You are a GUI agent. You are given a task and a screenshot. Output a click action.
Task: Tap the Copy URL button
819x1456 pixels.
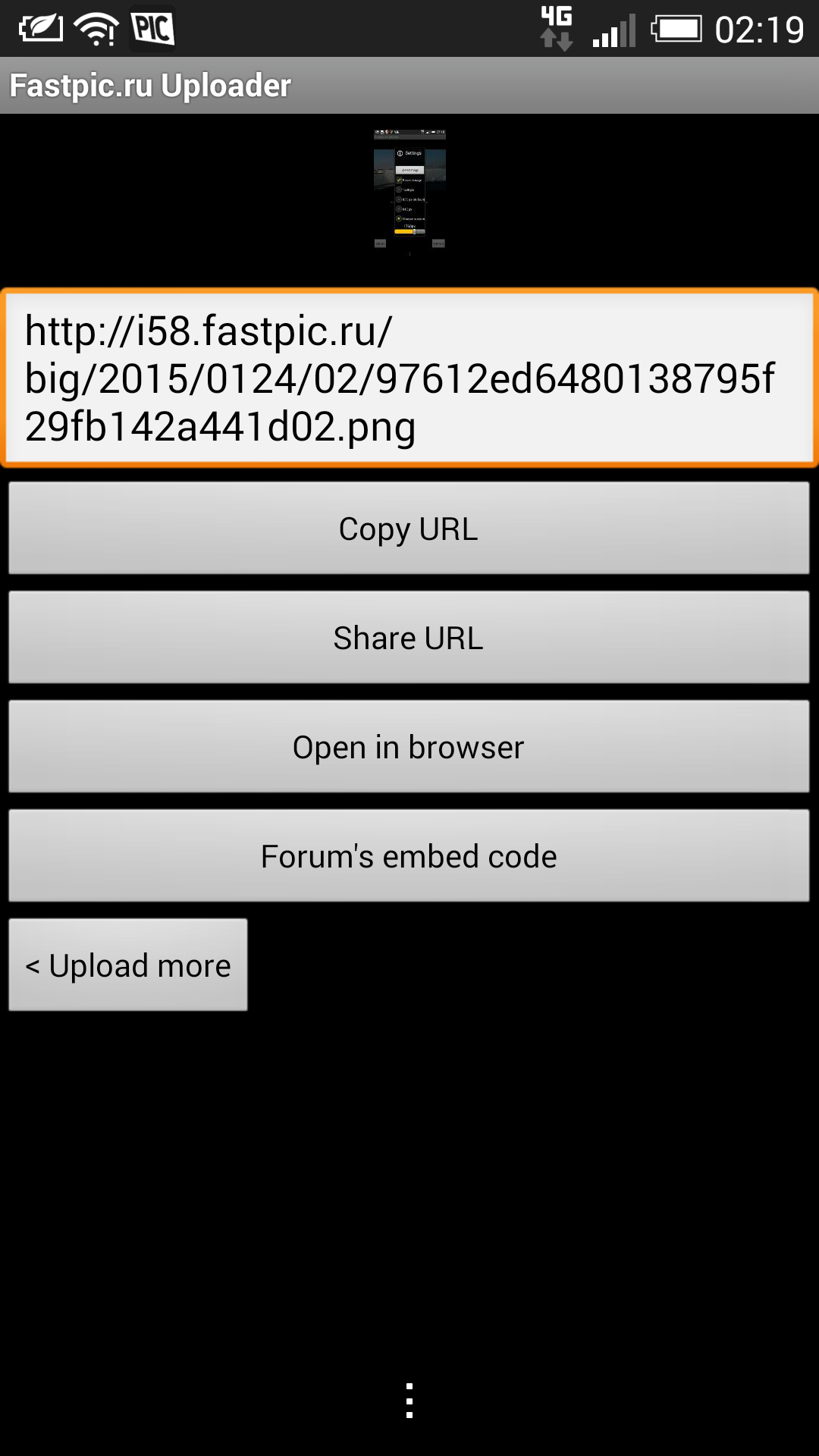tap(409, 529)
